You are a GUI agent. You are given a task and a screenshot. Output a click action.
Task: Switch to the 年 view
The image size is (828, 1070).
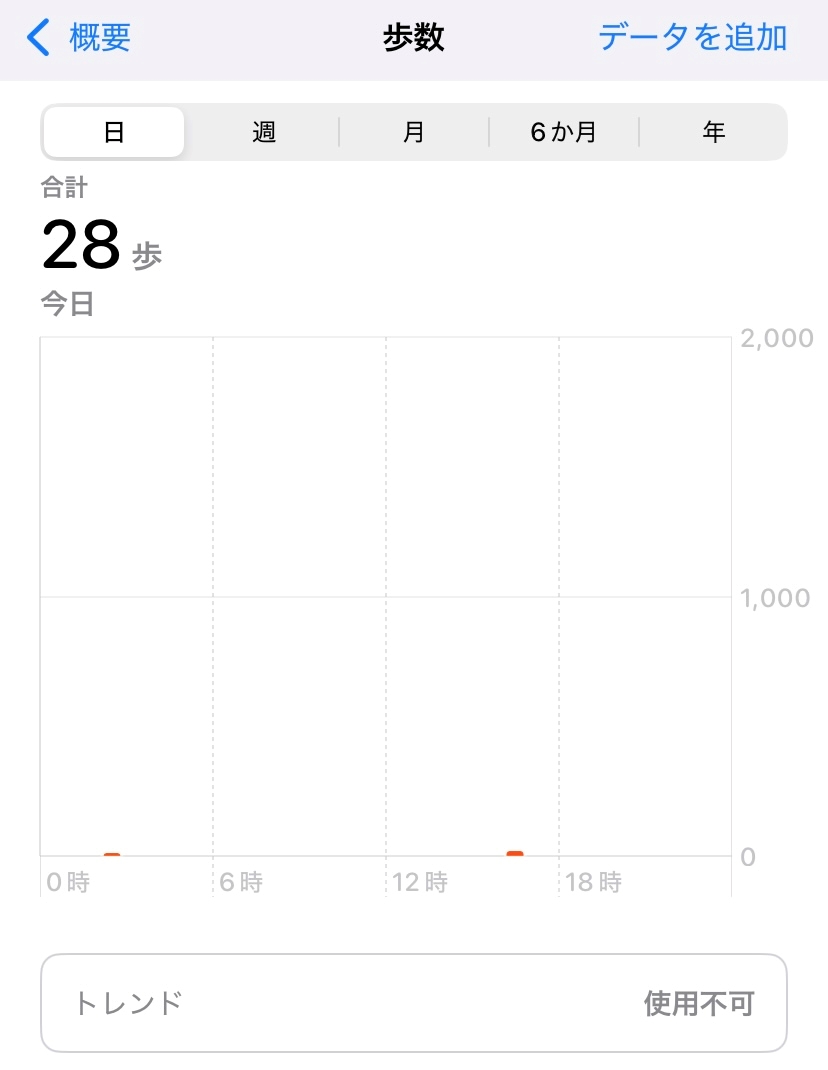pos(713,132)
